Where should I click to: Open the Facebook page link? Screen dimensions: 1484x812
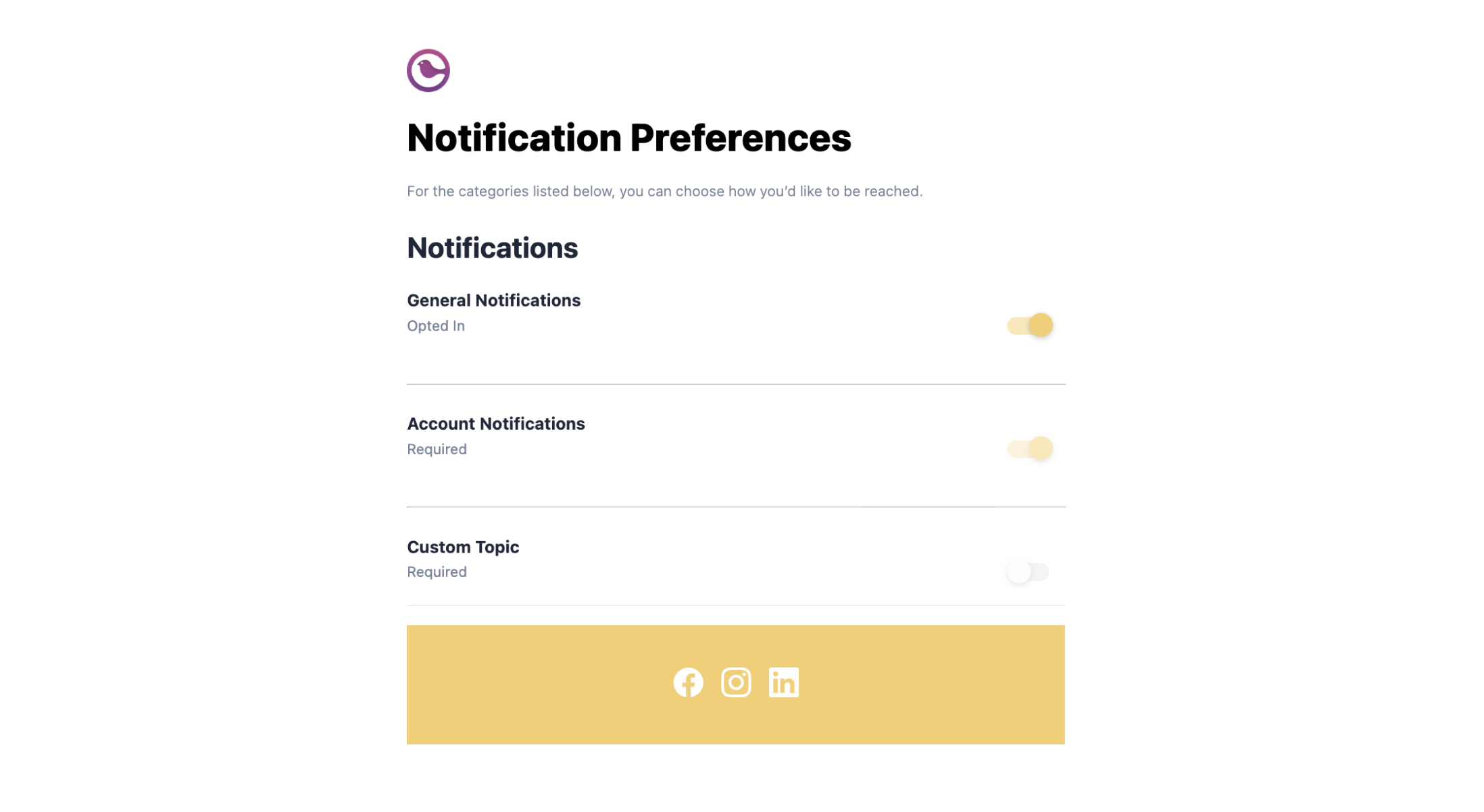coord(688,682)
